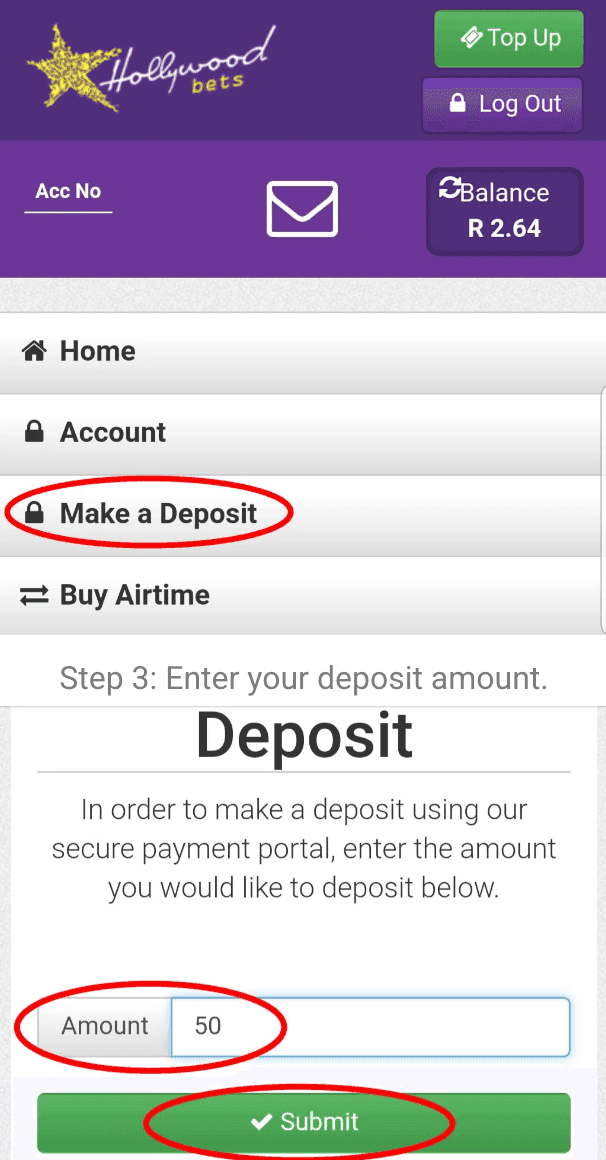Open the Acc No link

coord(68,192)
